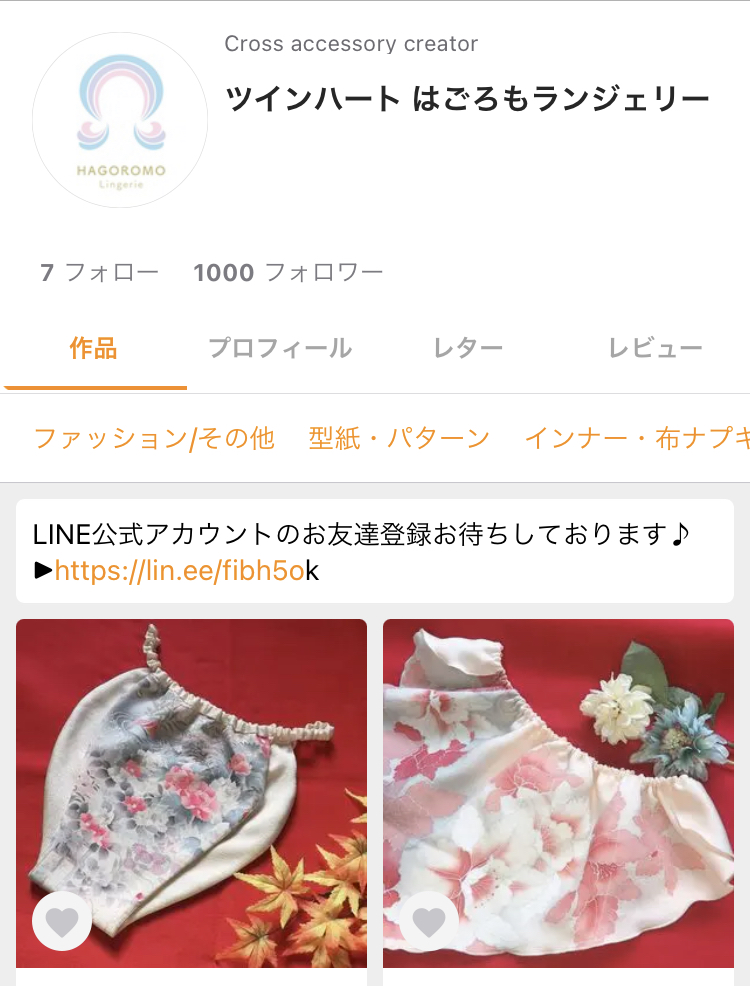Filter by ファッション/その他 category

click(x=153, y=438)
